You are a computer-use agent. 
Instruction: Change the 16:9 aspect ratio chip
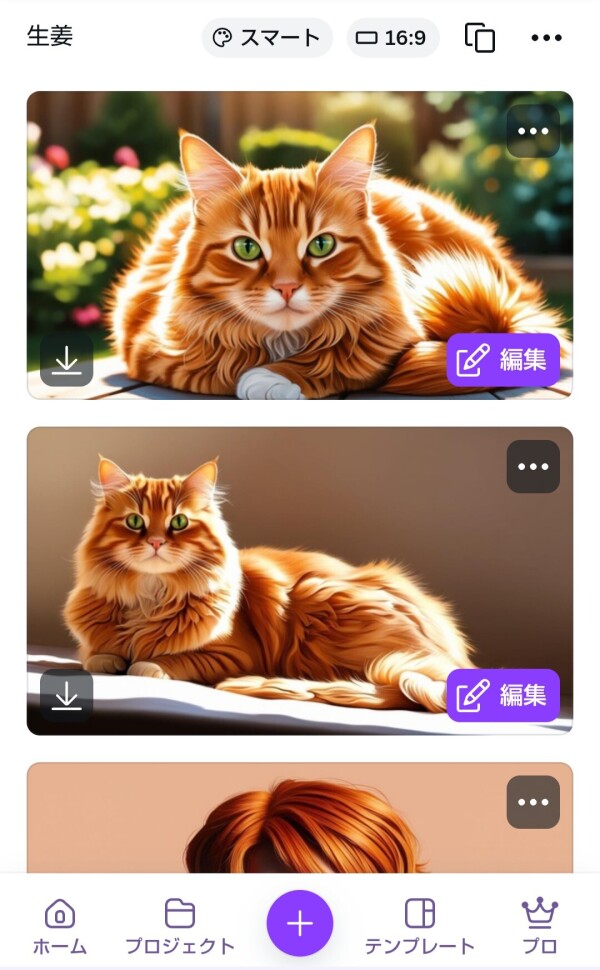(x=393, y=38)
